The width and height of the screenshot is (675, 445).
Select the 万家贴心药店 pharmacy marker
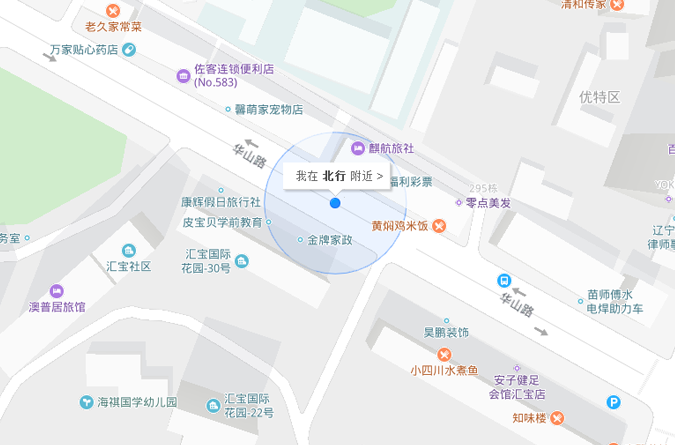click(128, 49)
